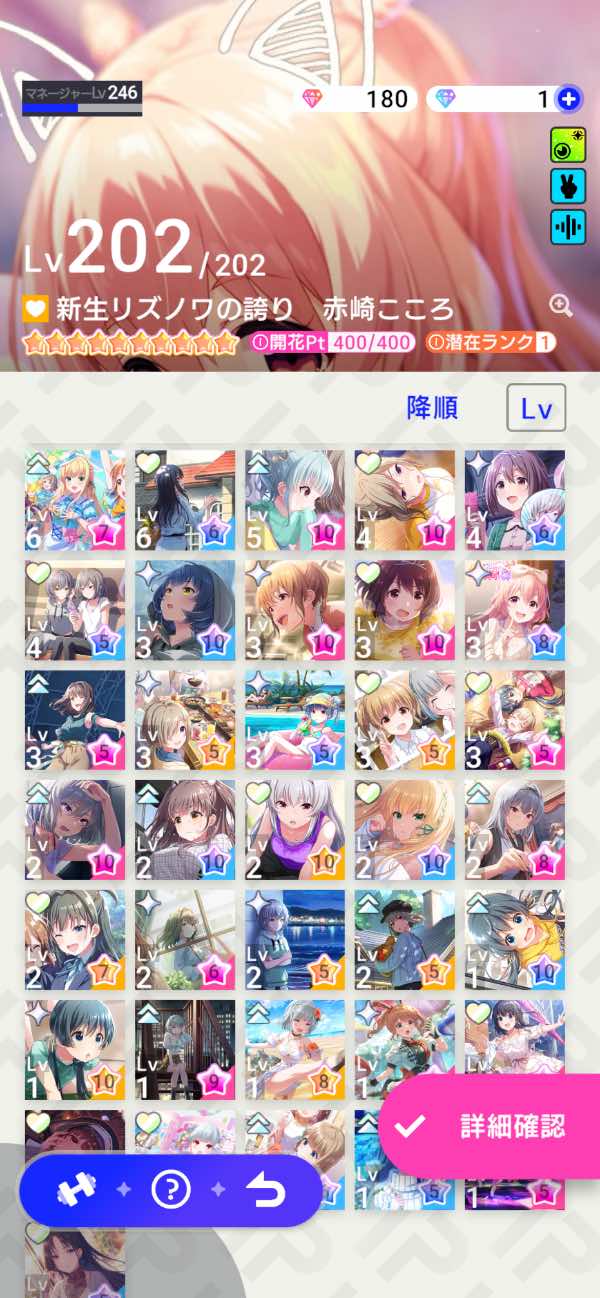Viewport: 600px width, 1298px height.
Task: Tap the blue peace-sign pose icon
Action: 568,186
